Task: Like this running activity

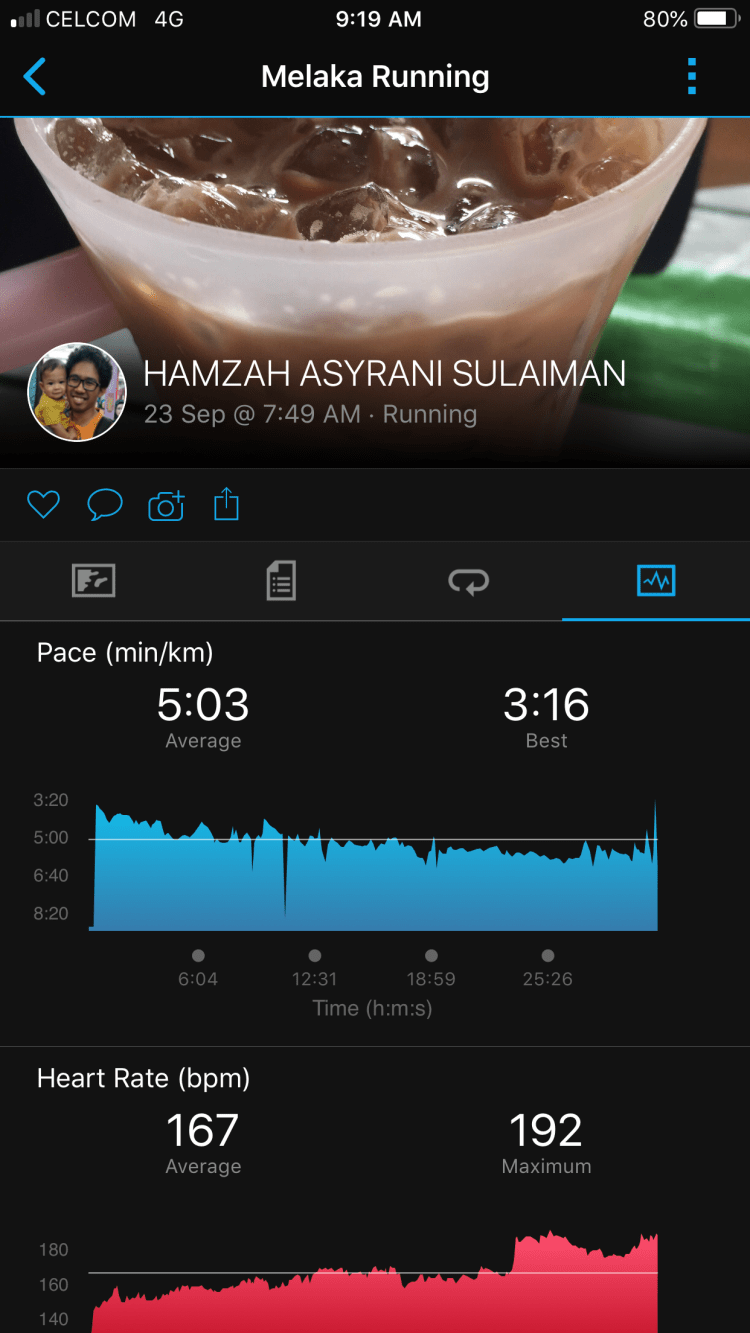Action: [43, 505]
